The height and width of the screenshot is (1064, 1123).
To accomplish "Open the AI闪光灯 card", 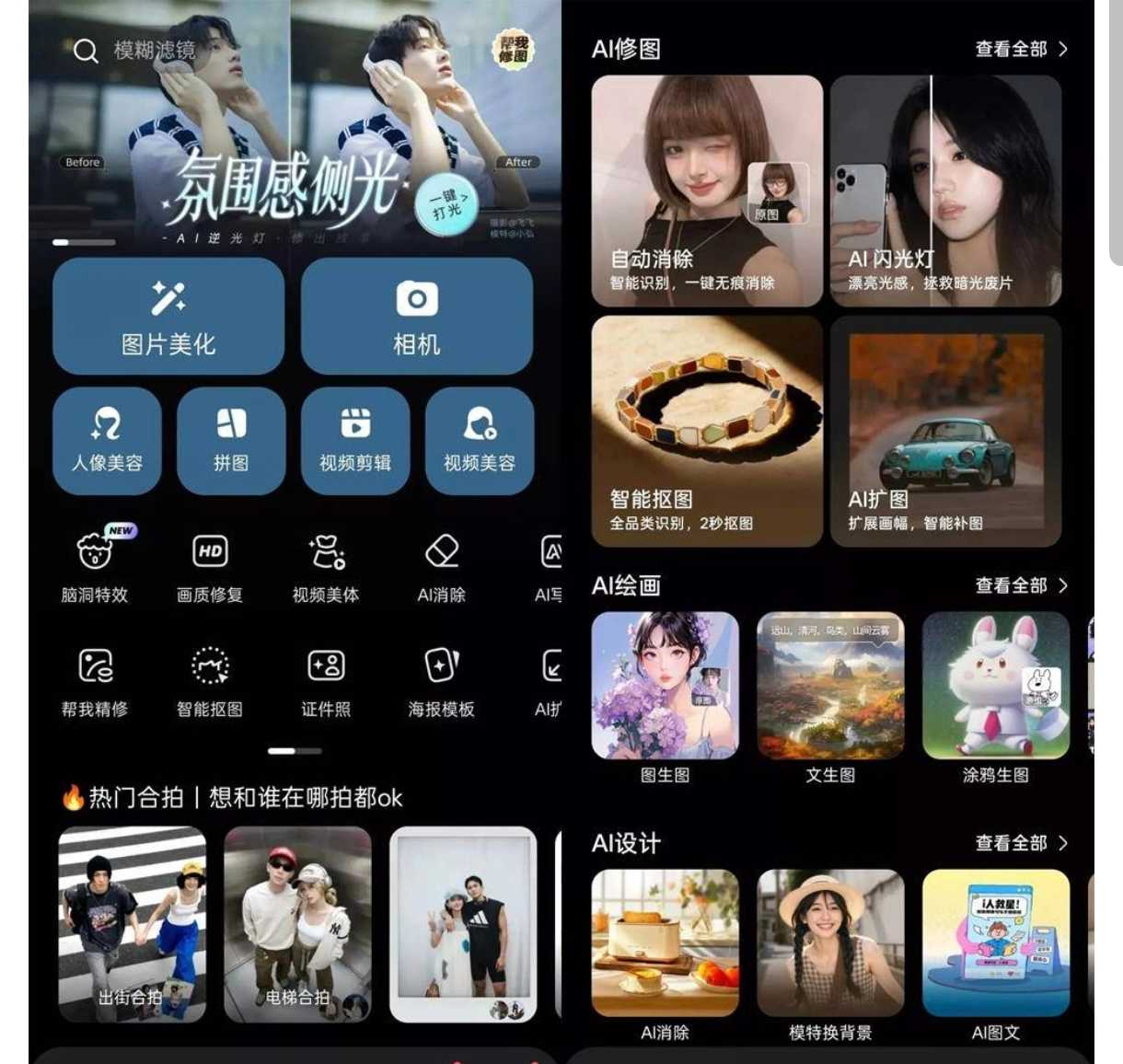I will tap(945, 191).
